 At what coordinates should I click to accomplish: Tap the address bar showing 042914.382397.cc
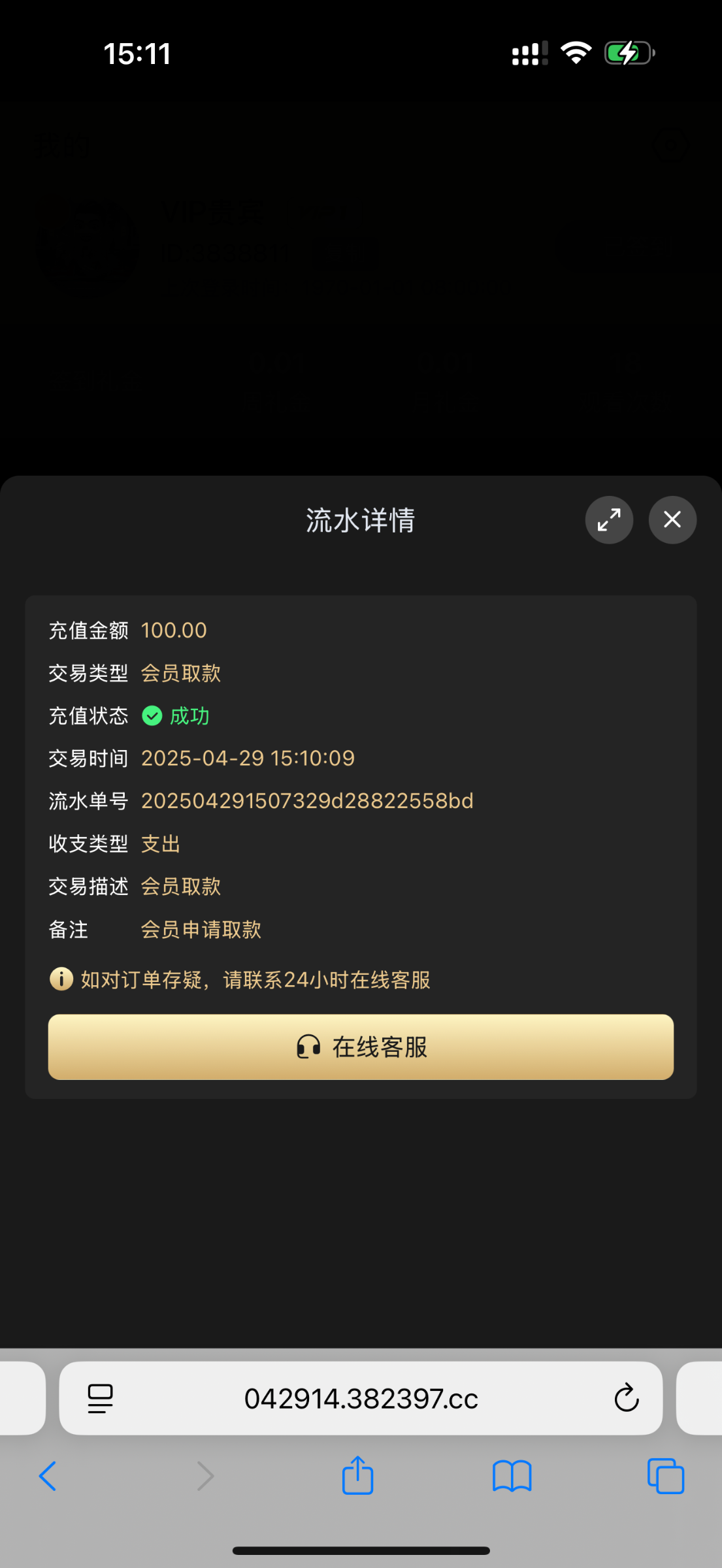tap(361, 1398)
